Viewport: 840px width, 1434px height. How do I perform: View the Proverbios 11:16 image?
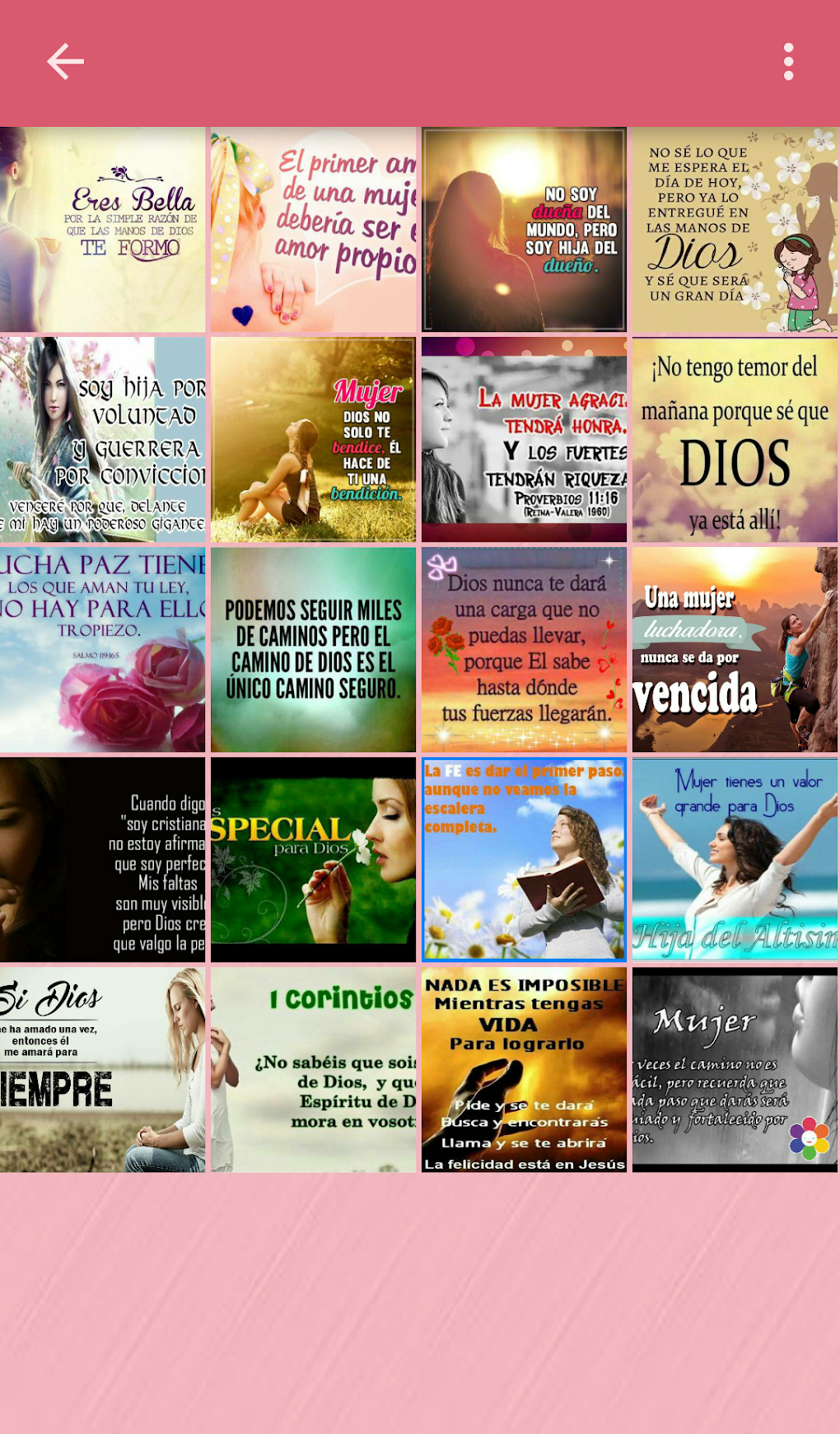pyautogui.click(x=524, y=440)
